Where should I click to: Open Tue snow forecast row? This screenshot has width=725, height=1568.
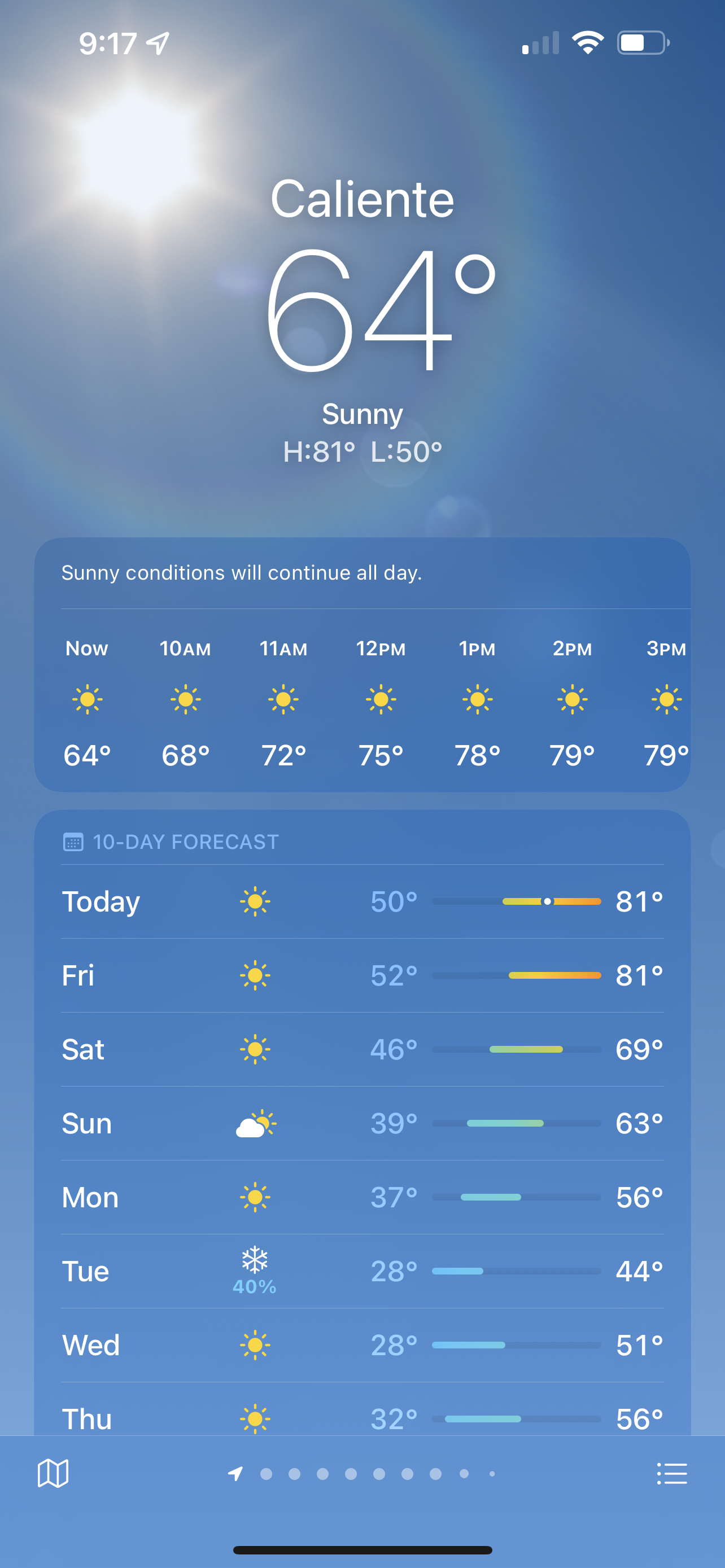click(362, 1271)
